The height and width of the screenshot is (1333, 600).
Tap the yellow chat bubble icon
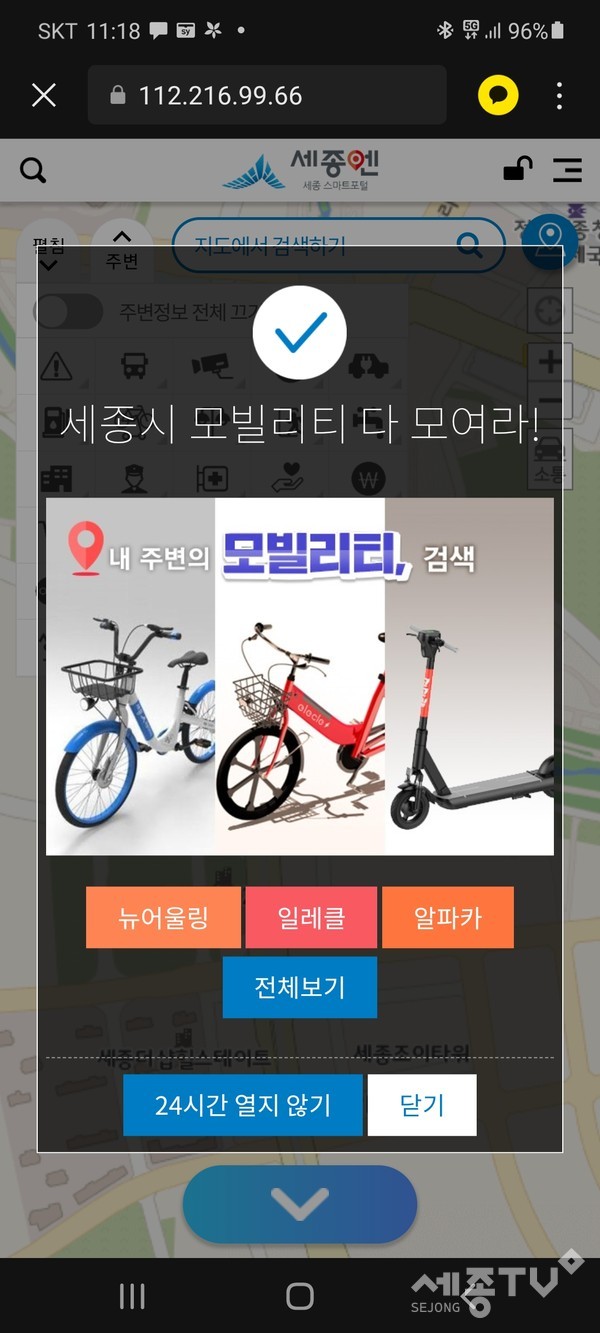(498, 95)
